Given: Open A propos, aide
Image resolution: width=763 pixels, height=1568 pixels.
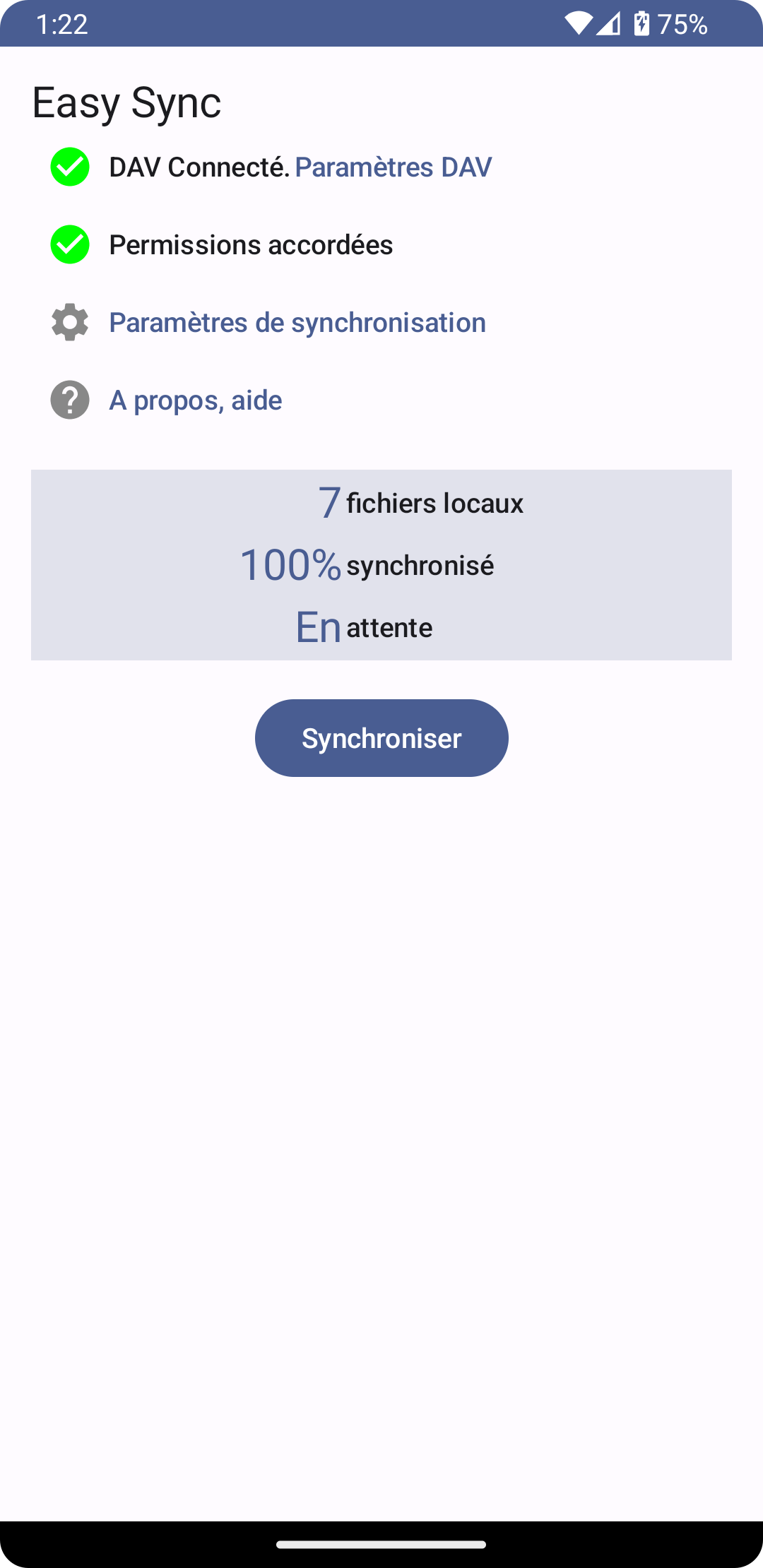Looking at the screenshot, I should (195, 400).
